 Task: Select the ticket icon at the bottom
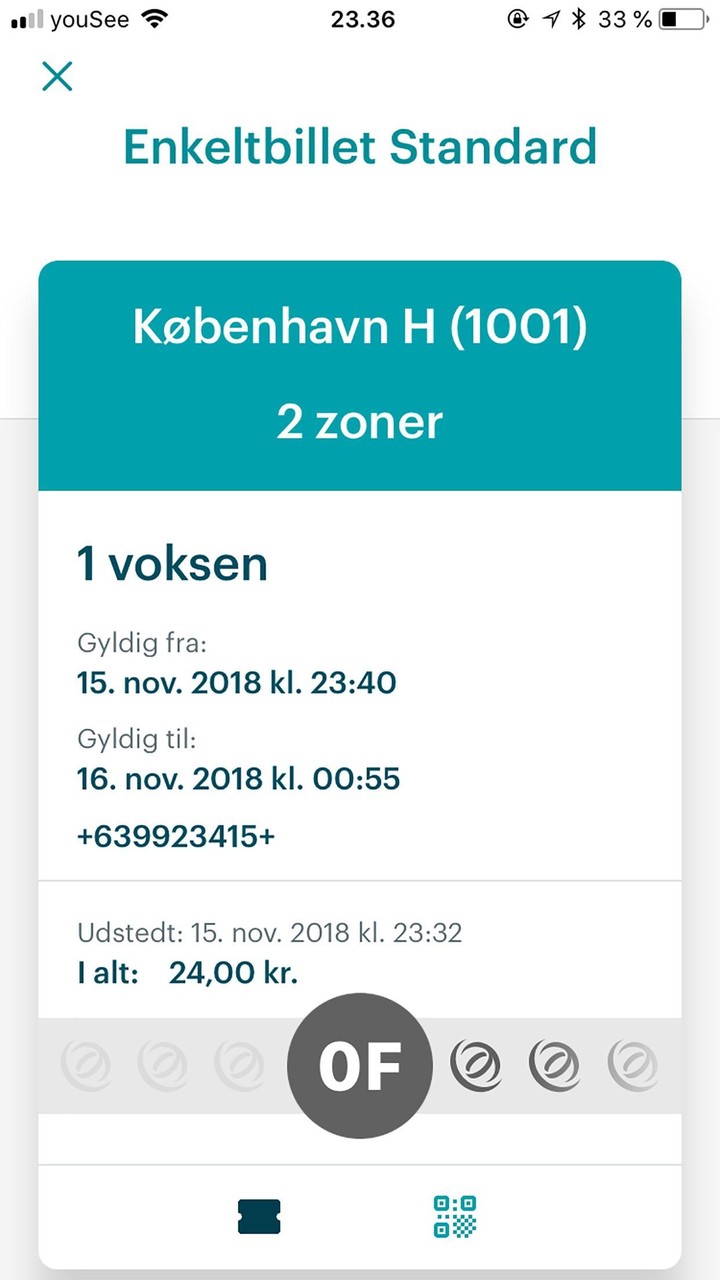[258, 1218]
